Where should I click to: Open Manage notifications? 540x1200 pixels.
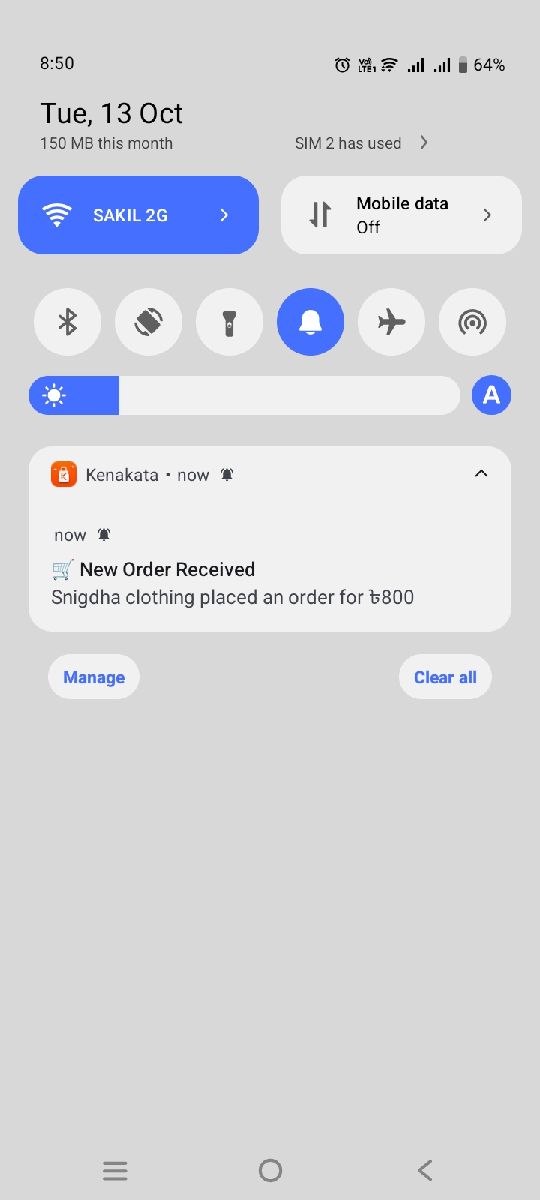94,677
